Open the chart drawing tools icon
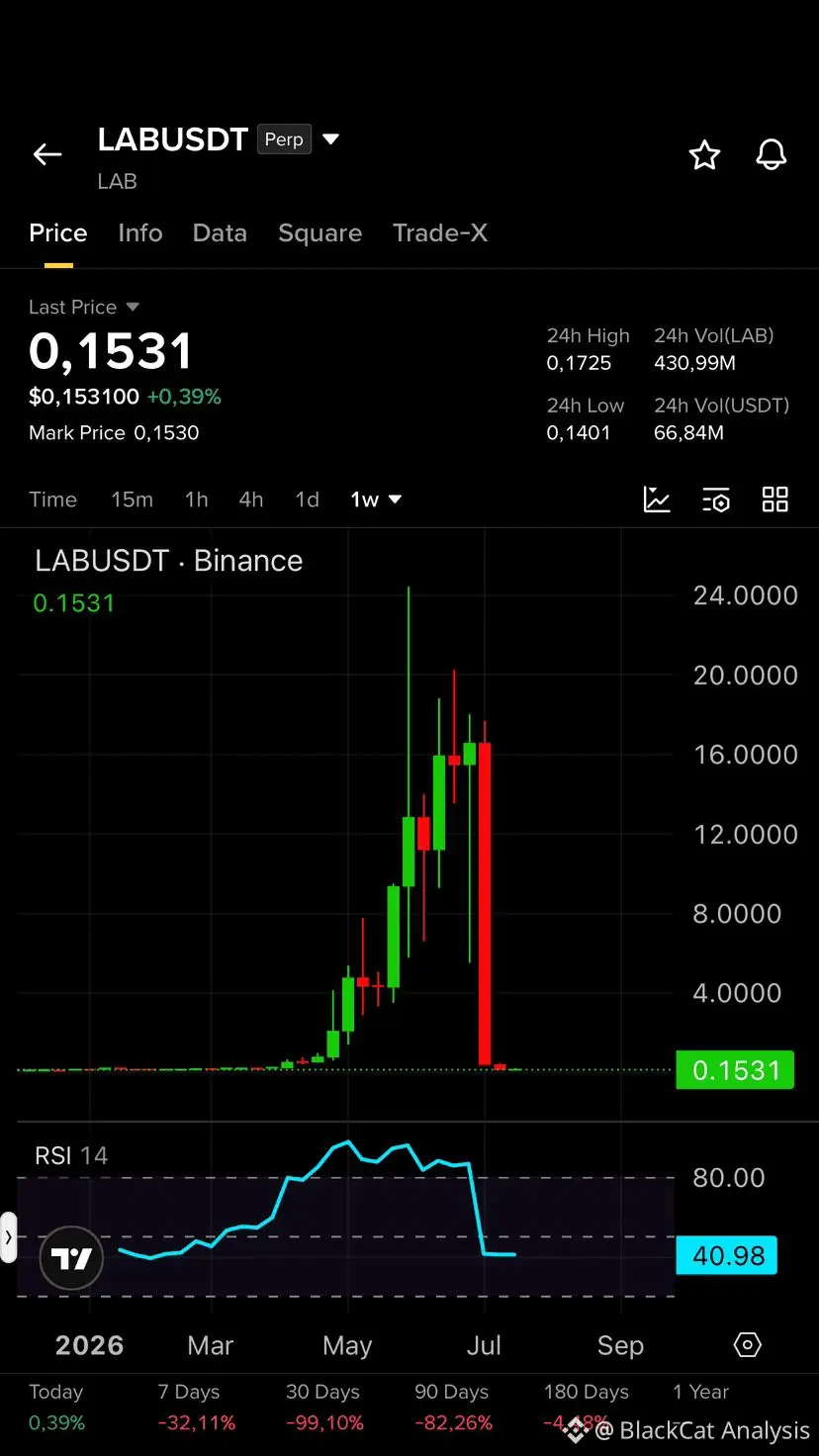The image size is (819, 1456). [x=657, y=500]
